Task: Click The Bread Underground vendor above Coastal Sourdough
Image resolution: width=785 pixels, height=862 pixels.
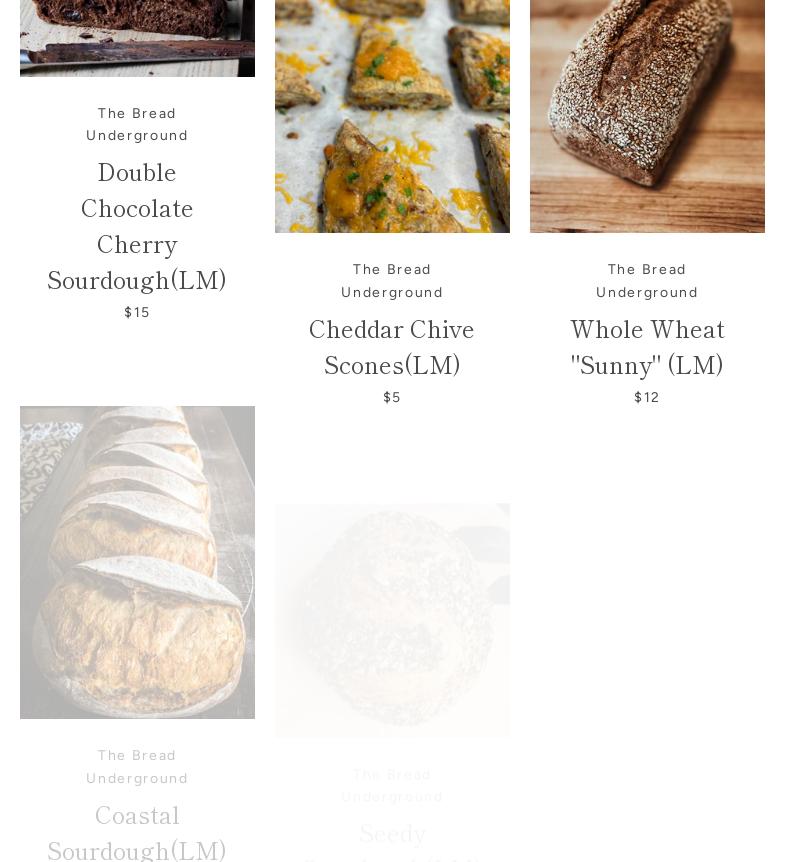Action: (x=137, y=766)
